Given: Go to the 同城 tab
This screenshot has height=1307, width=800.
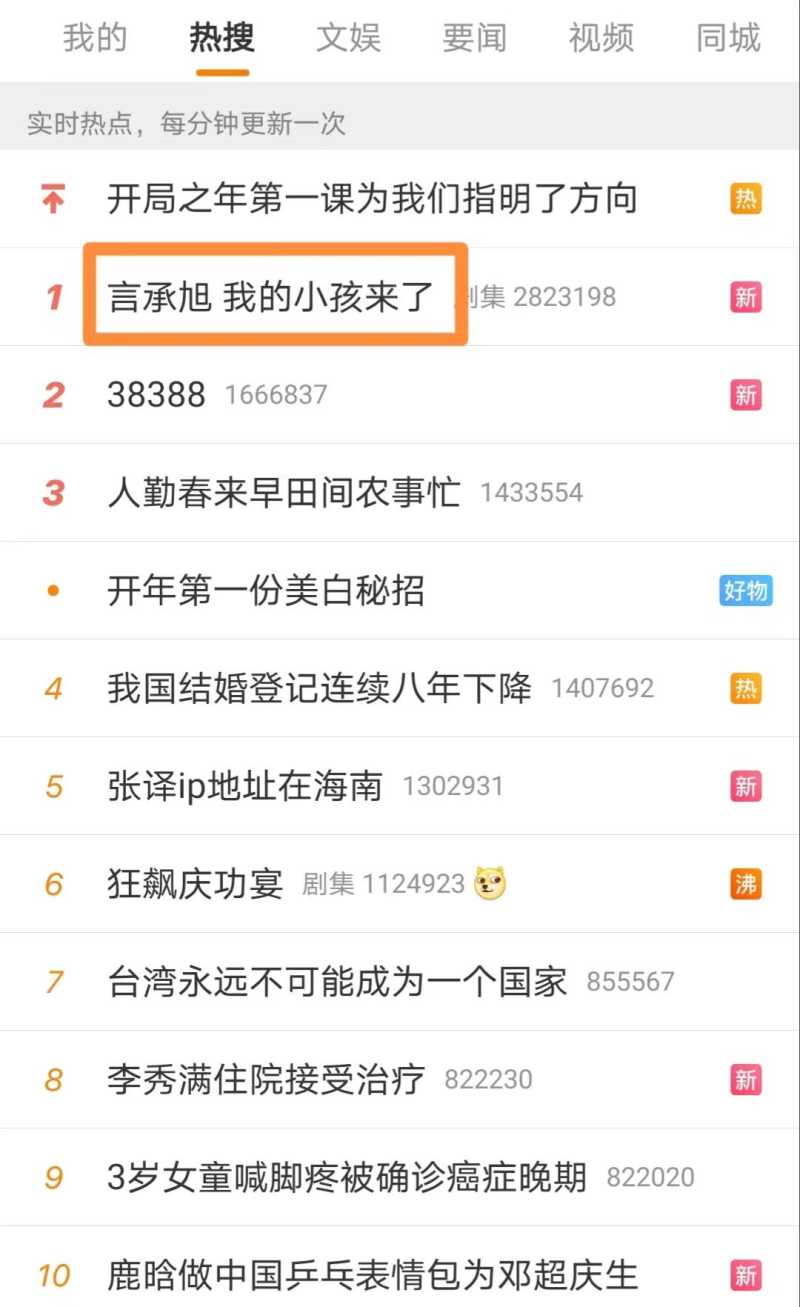Looking at the screenshot, I should coord(728,38).
